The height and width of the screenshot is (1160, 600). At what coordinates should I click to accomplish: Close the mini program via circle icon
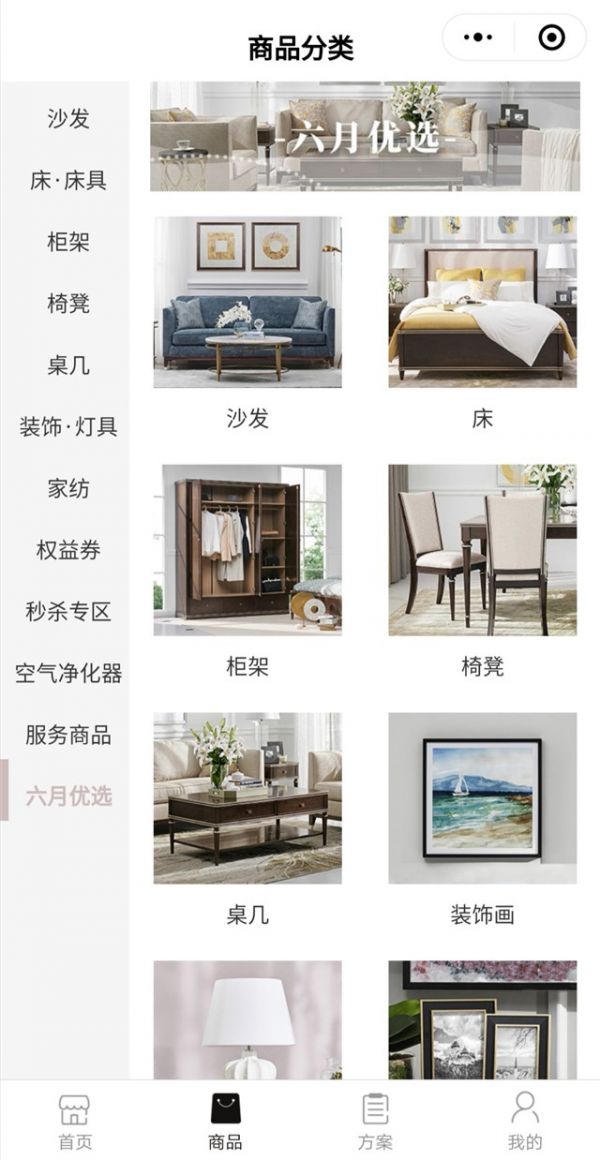(x=551, y=38)
